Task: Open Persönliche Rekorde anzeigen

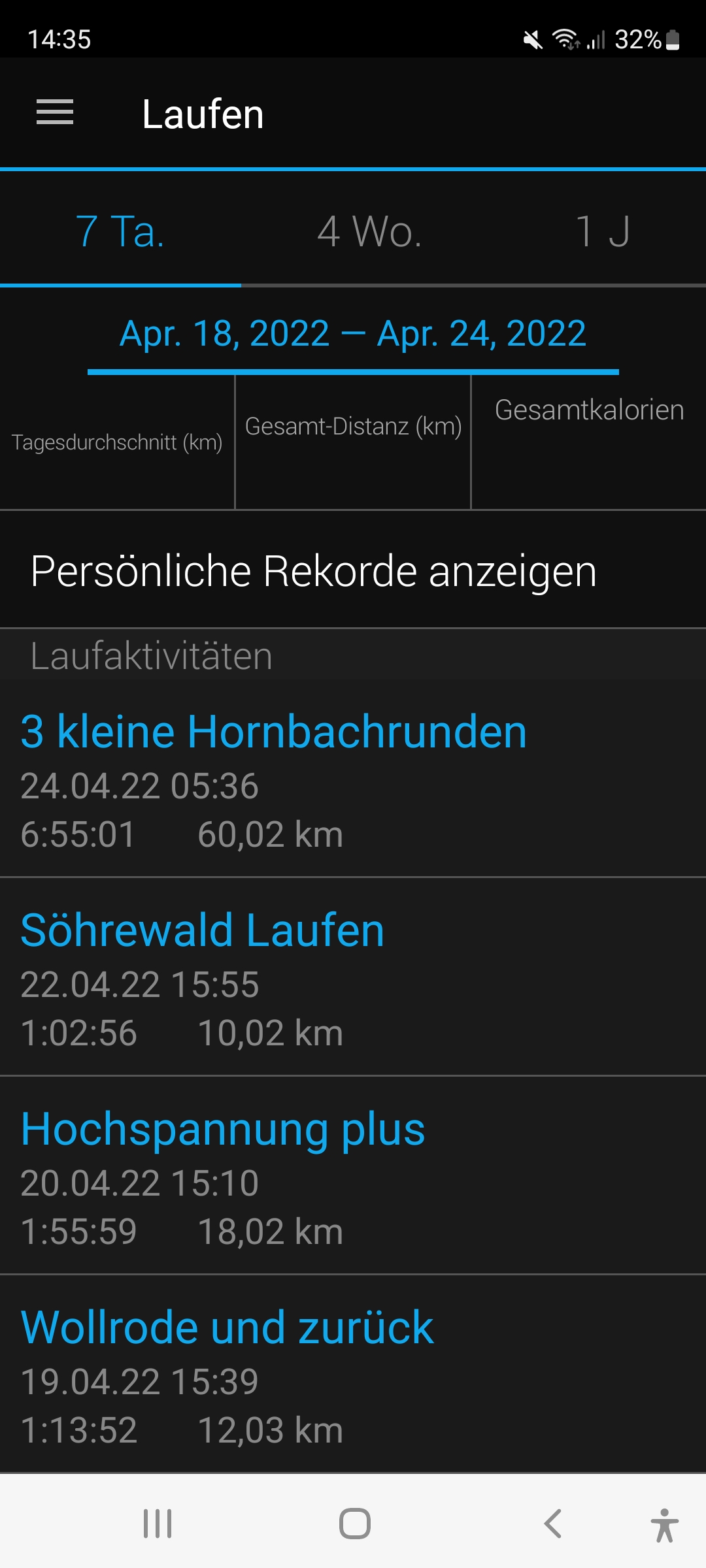Action: (x=314, y=571)
